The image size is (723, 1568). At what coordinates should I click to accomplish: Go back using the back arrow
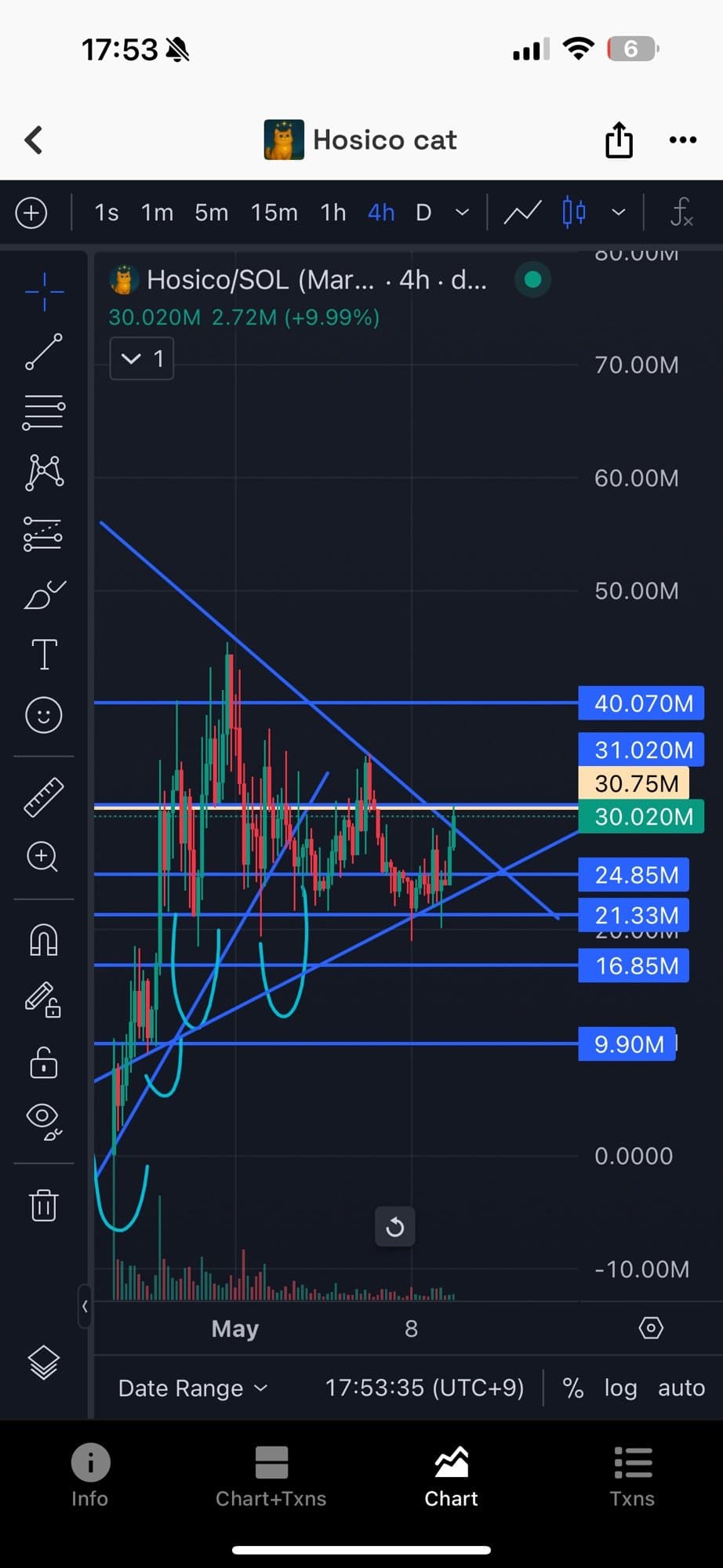[x=34, y=140]
